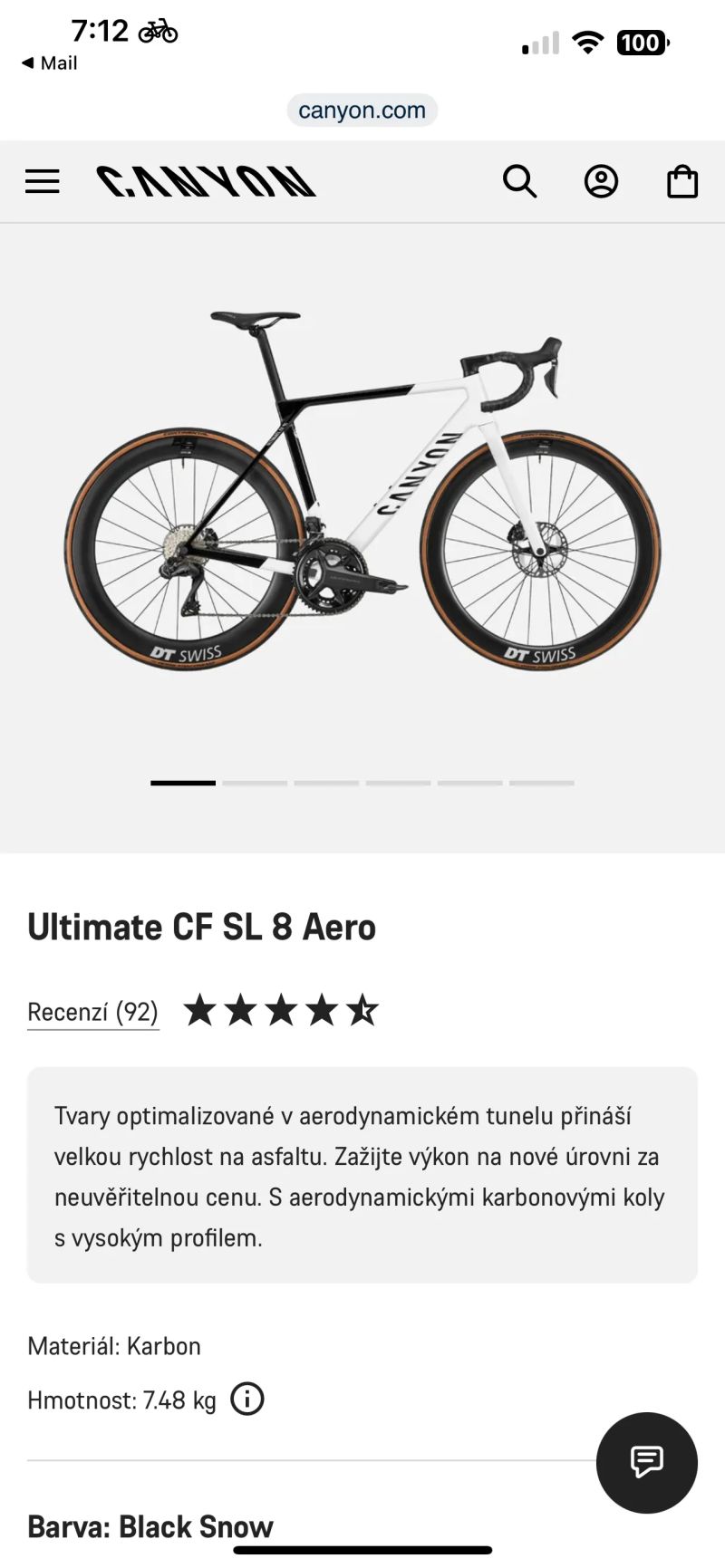Return to Mail via the back link
725x1568 pixels.
tap(50, 63)
